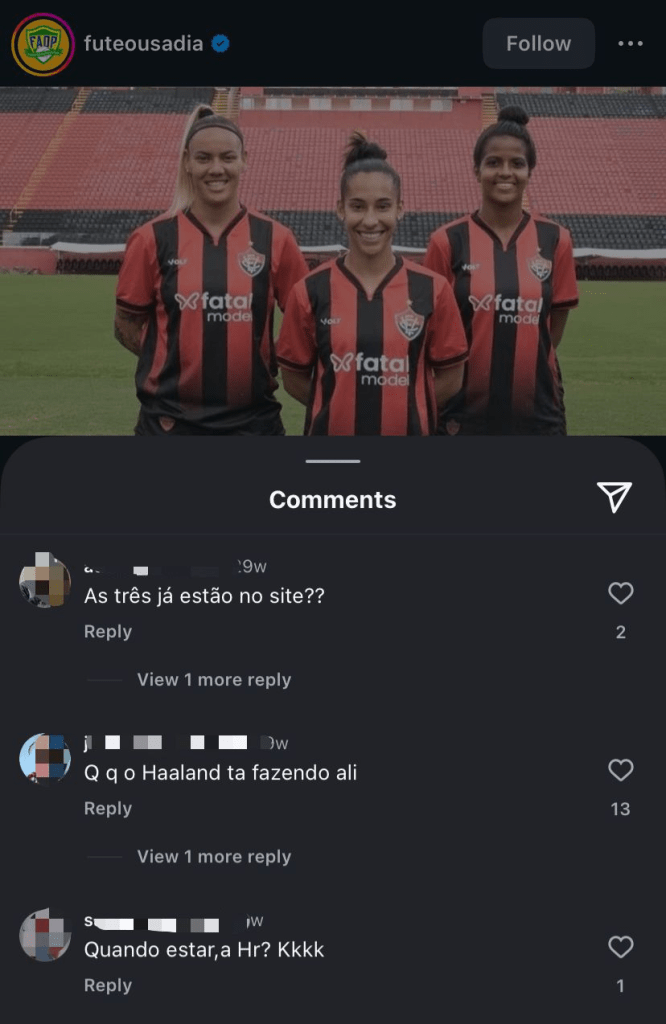The height and width of the screenshot is (1024, 666).
Task: Reply to 'Q q o Haaland ta fazendo ali'
Action: point(108,809)
